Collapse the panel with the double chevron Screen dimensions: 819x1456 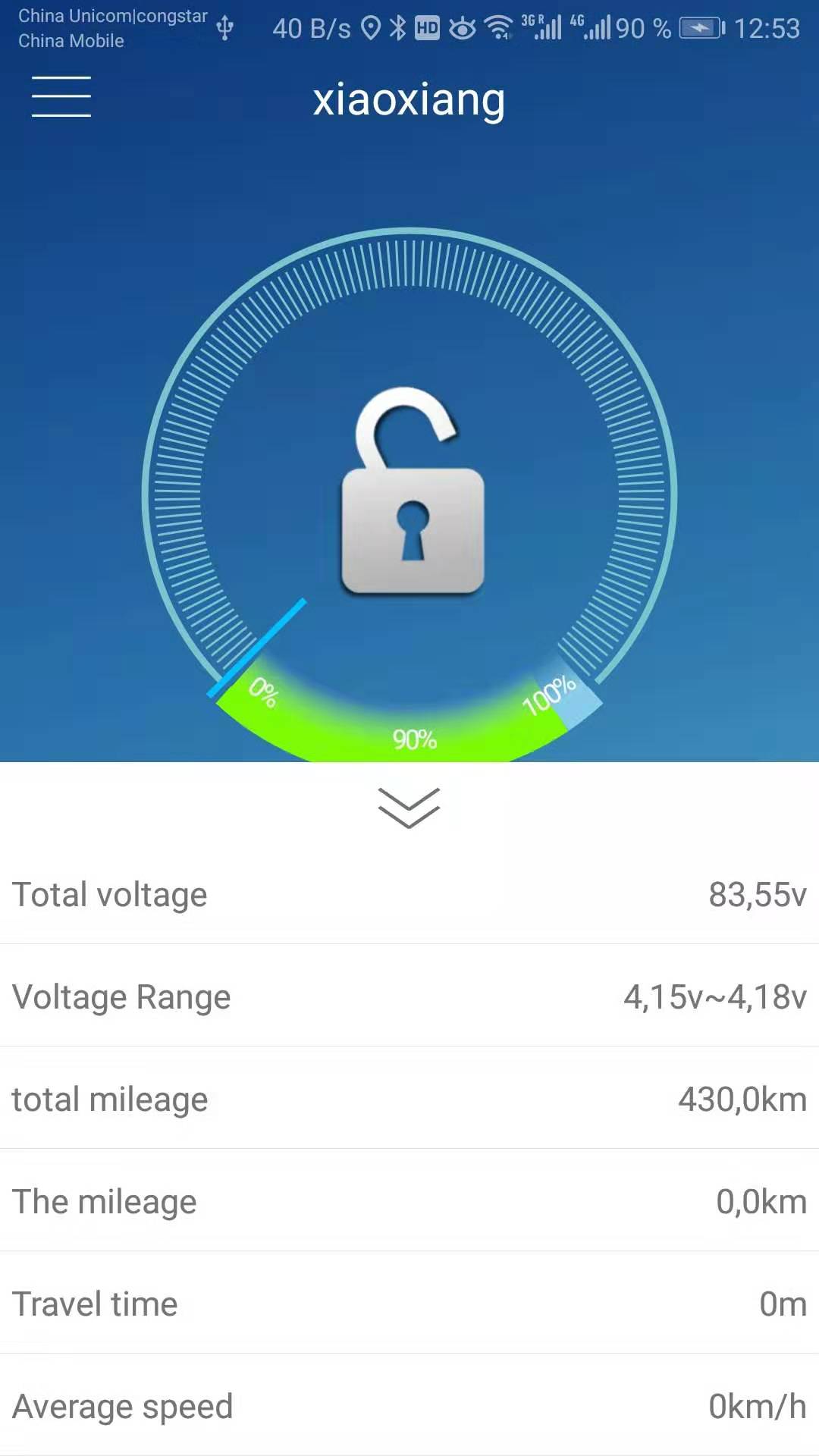point(409,807)
